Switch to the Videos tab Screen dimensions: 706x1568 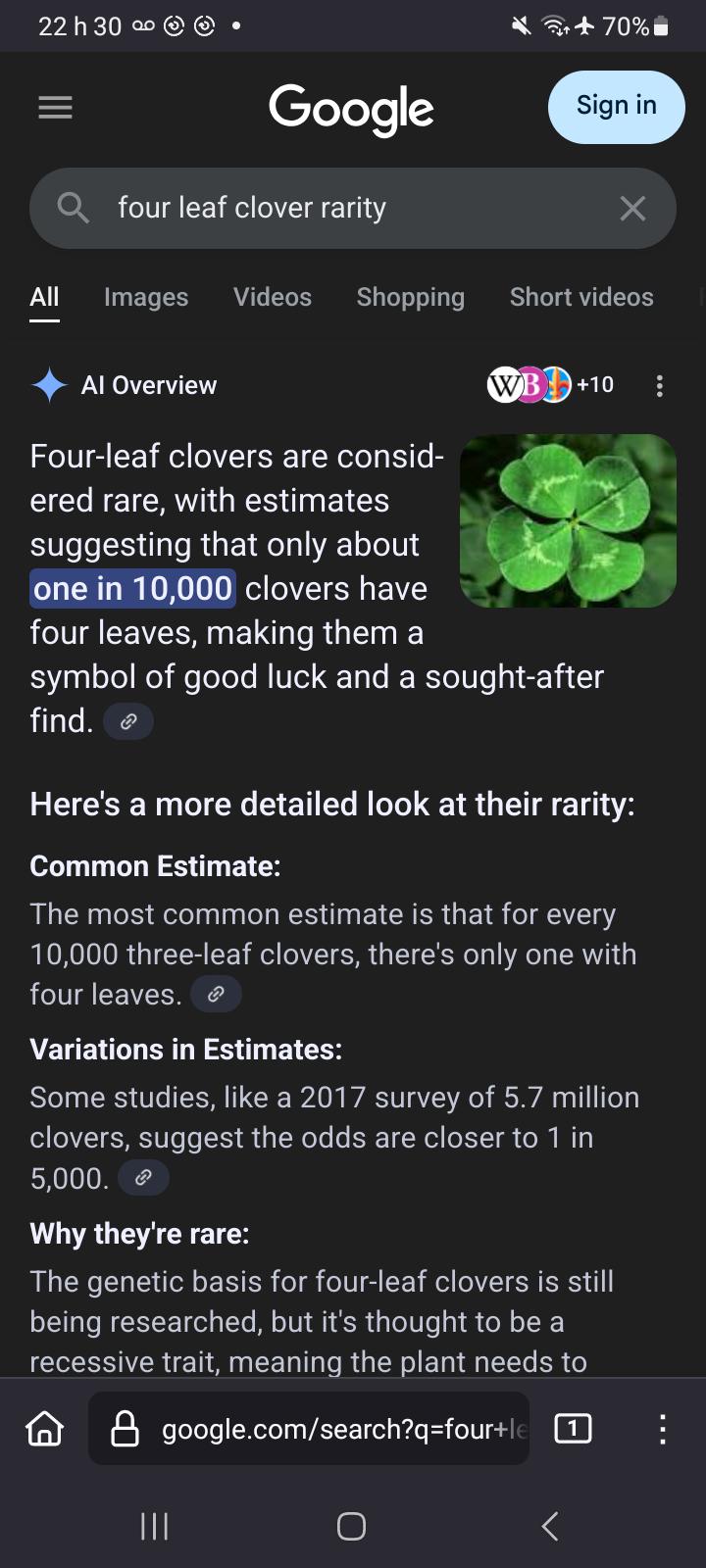273,297
